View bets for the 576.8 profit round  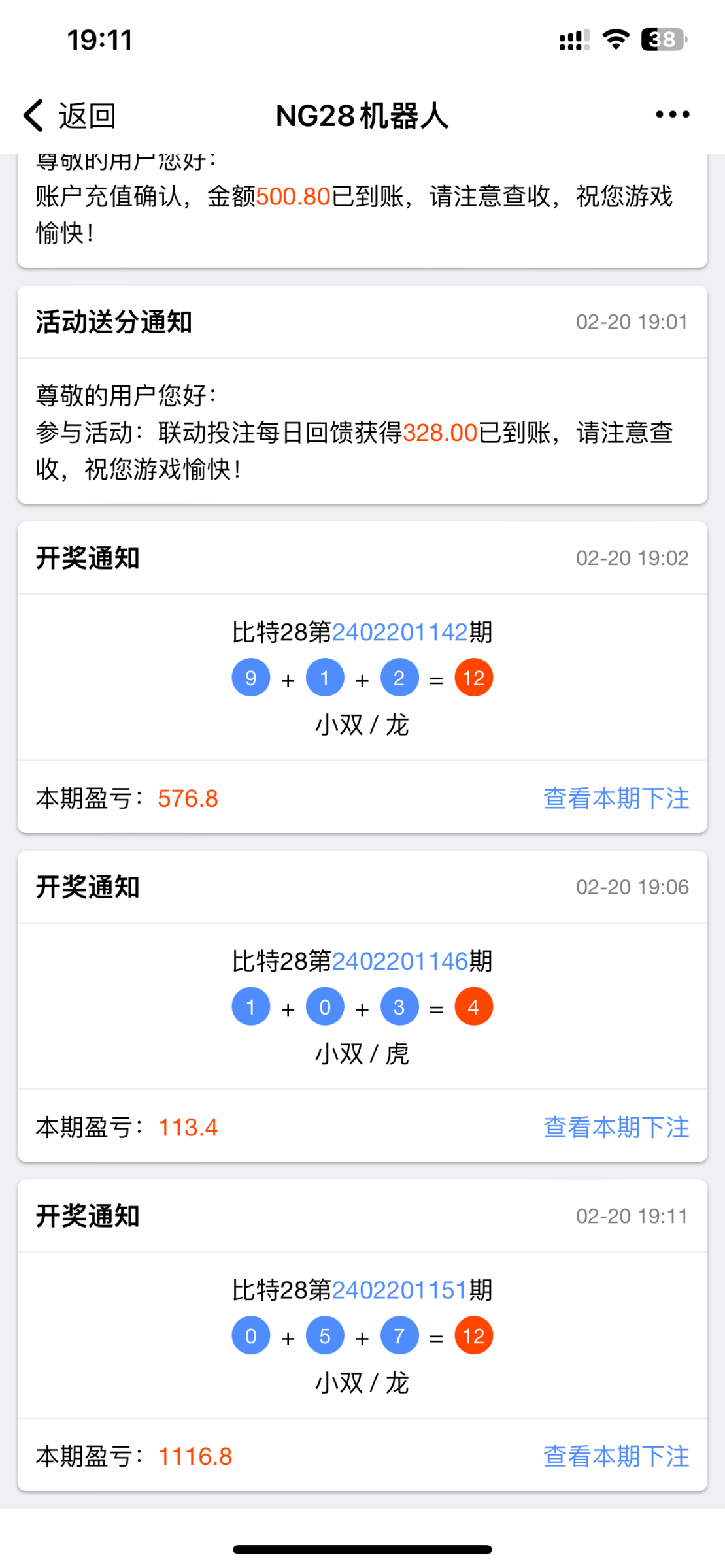[616, 798]
